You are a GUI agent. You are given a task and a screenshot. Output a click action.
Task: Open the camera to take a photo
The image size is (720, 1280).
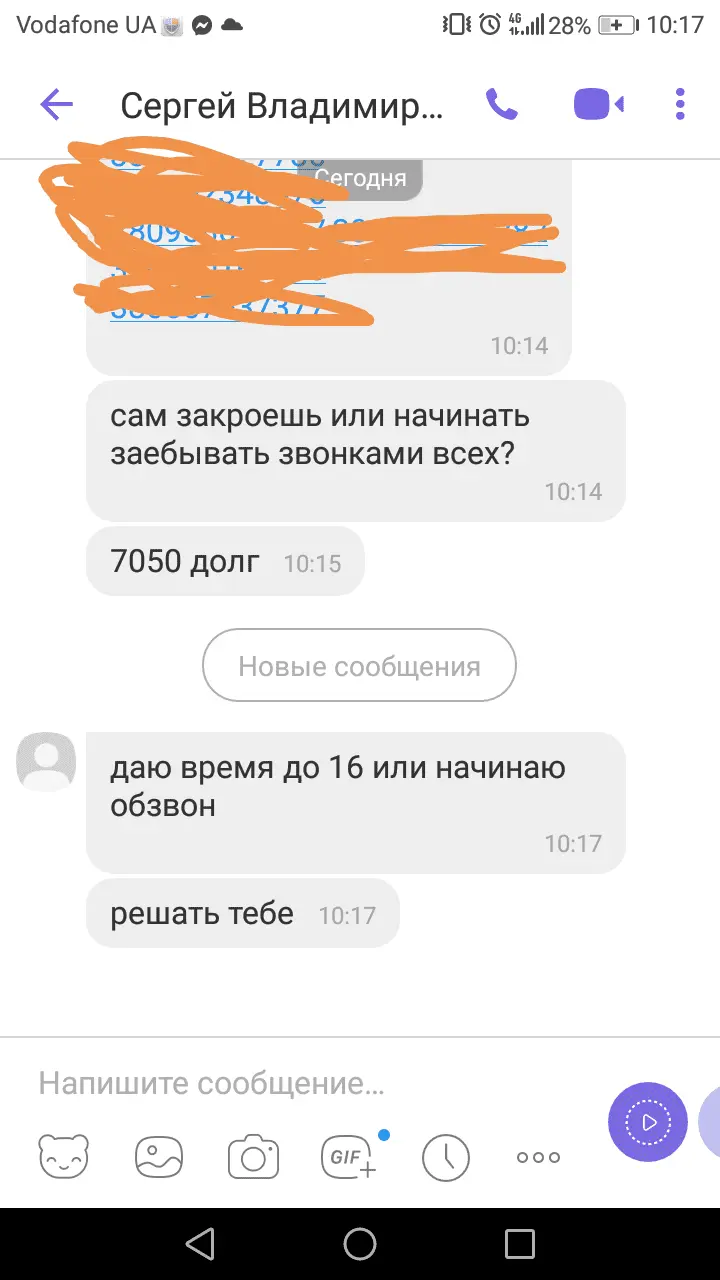pyautogui.click(x=253, y=1157)
